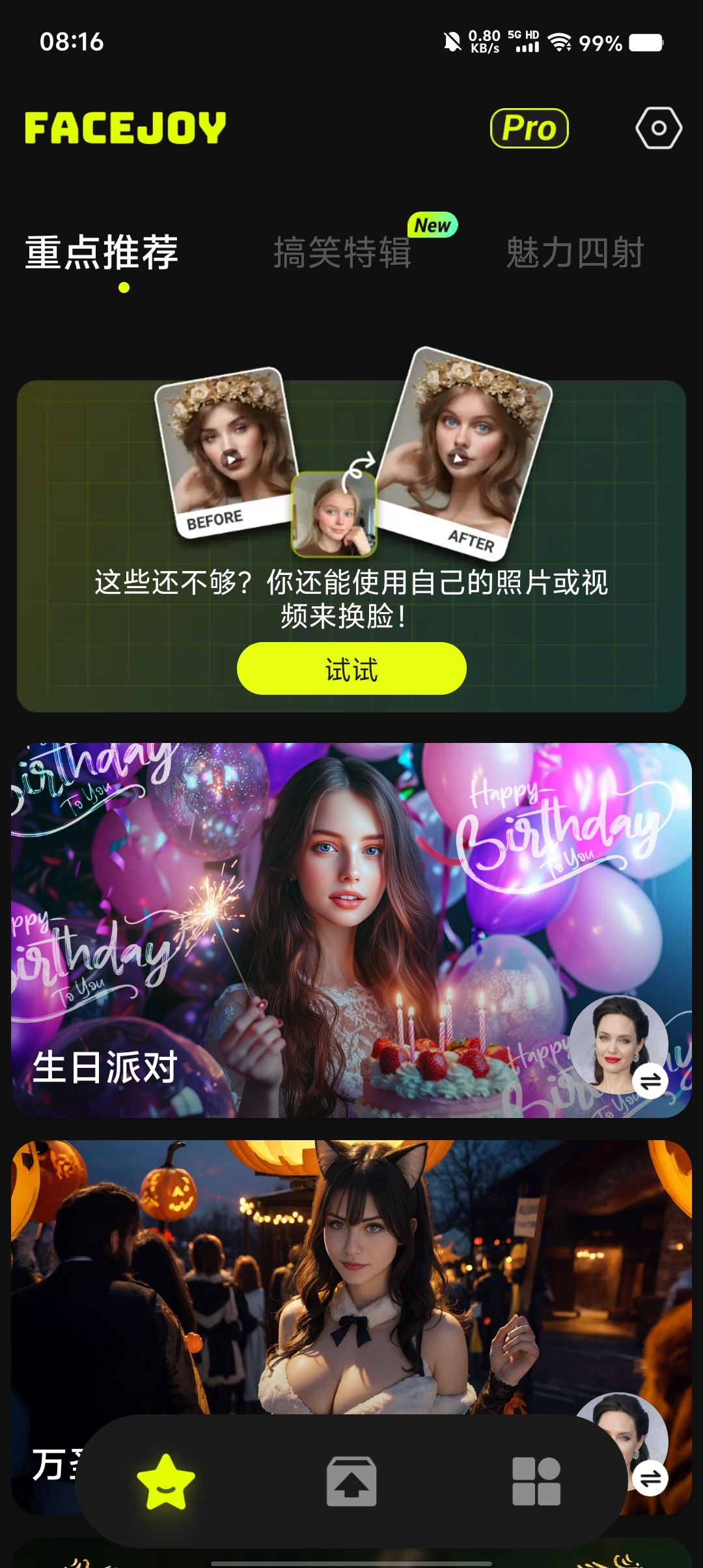Screen dimensions: 703x1568
Task: Select the 重点推荐 tab
Action: 102,253
